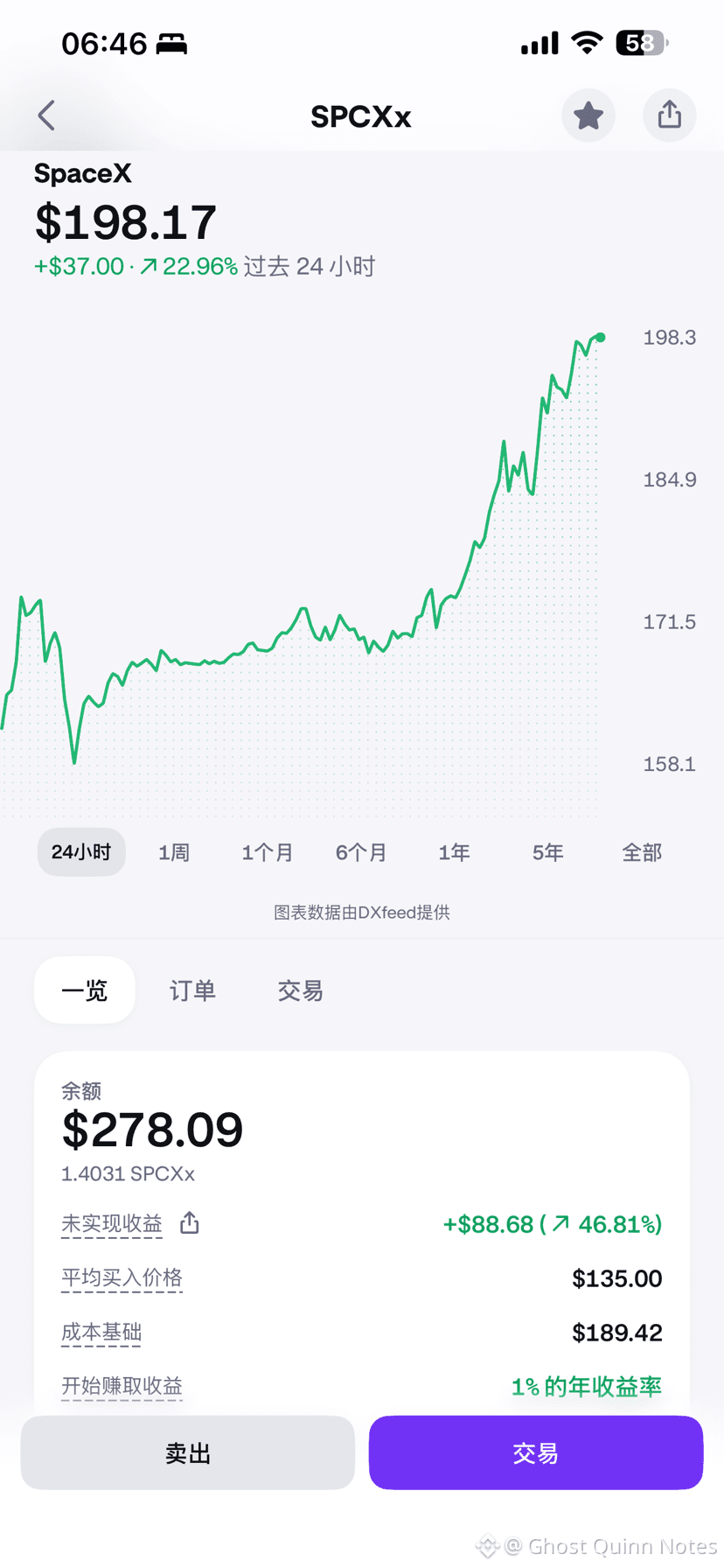The image size is (724, 1568).
Task: Tap the 卖出 button
Action: point(188,1453)
